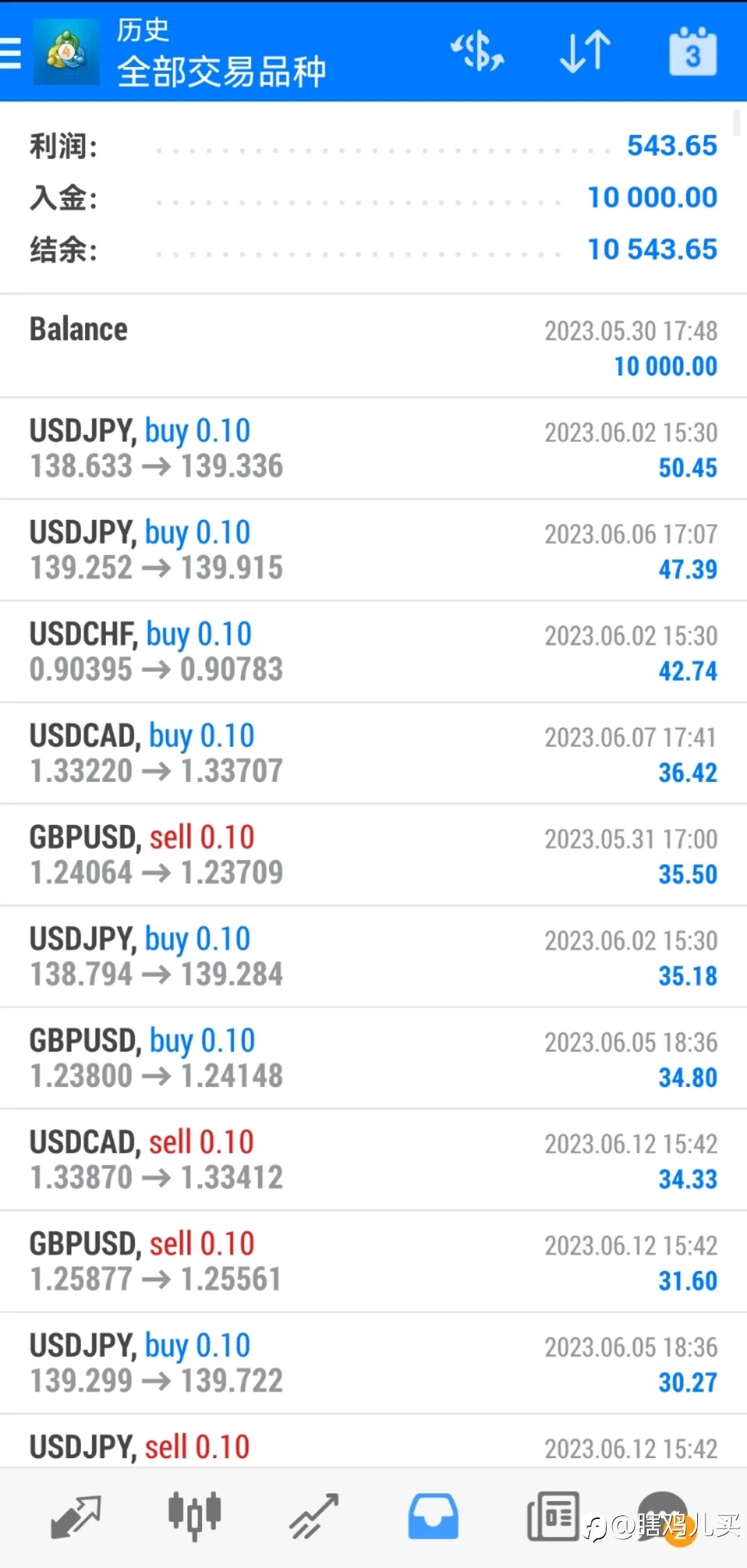The height and width of the screenshot is (1568, 747).
Task: Switch to the candlestick Chart tab
Action: [x=194, y=1517]
